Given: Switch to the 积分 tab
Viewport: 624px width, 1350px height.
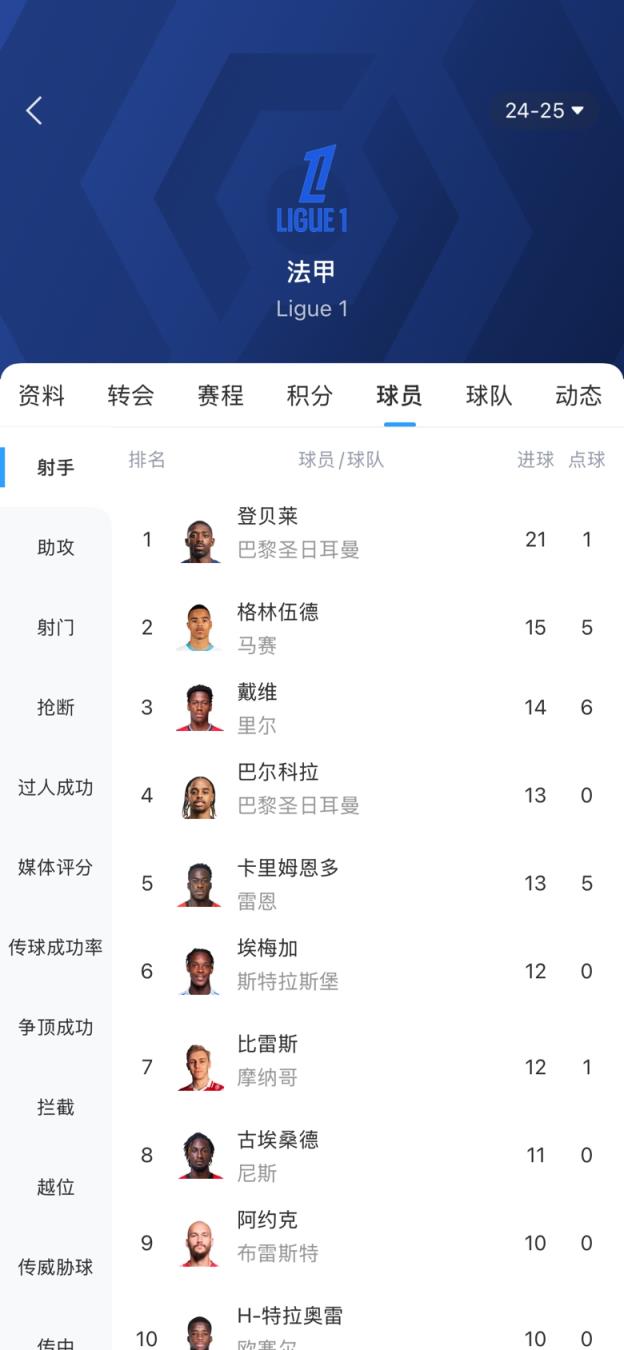Looking at the screenshot, I should (310, 395).
